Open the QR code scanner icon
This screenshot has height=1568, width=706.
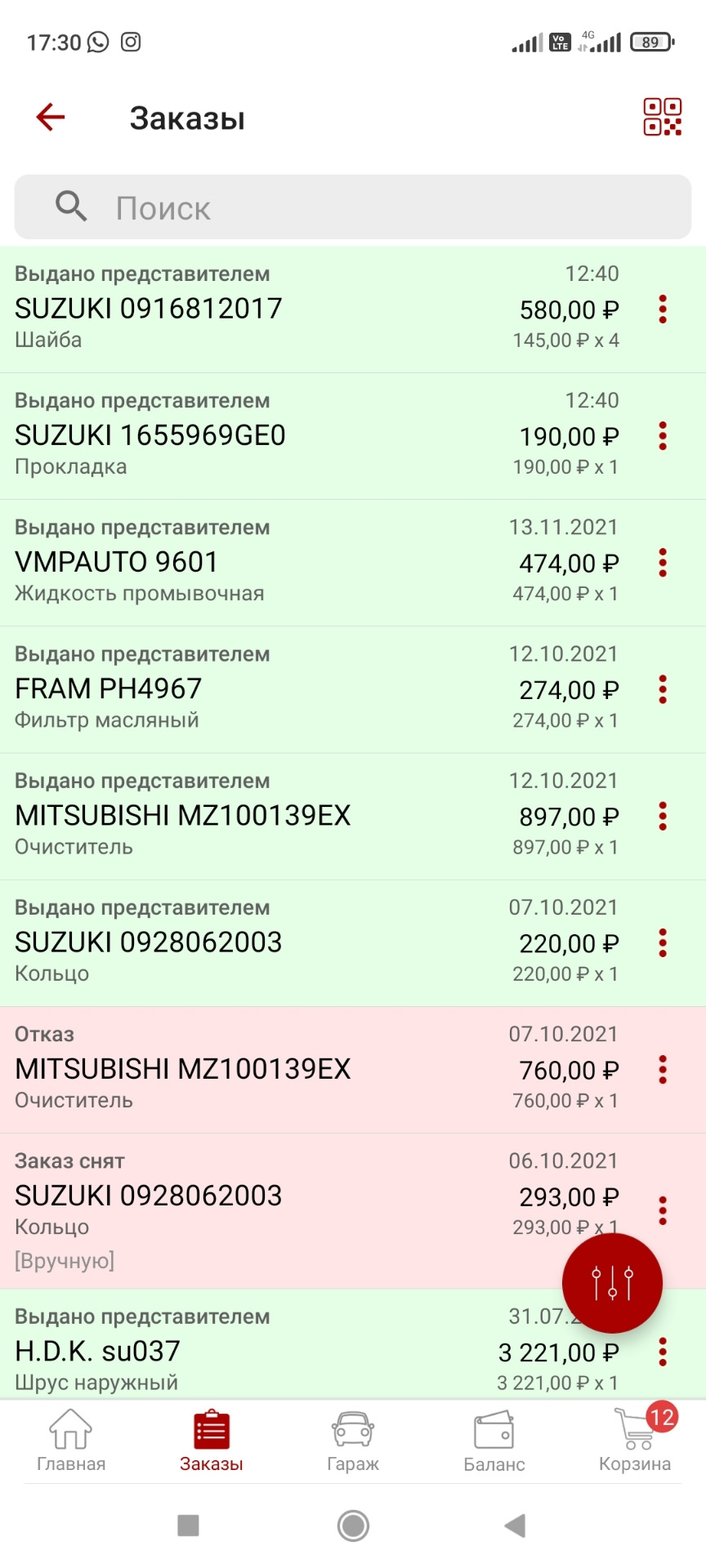tap(662, 117)
